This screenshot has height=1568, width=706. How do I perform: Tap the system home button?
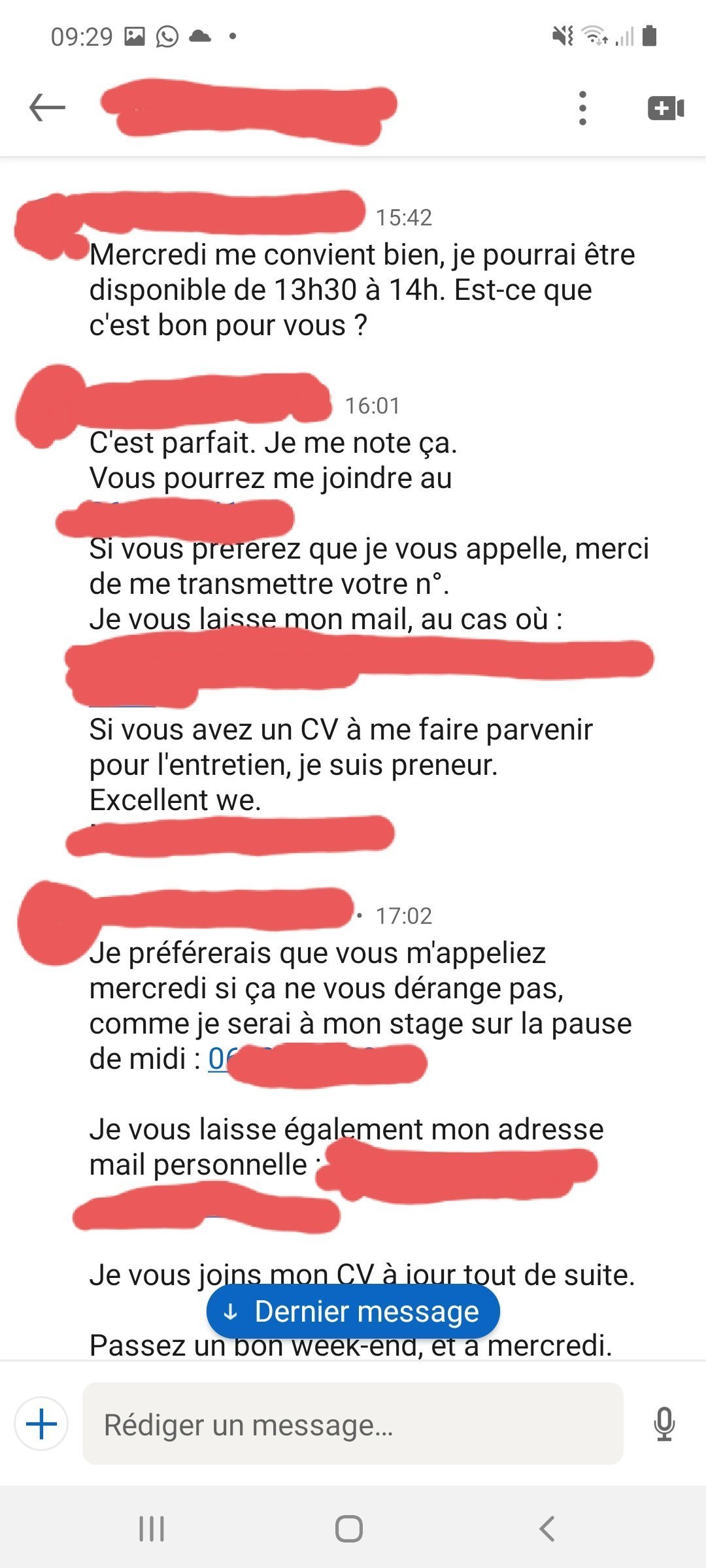[x=349, y=1529]
